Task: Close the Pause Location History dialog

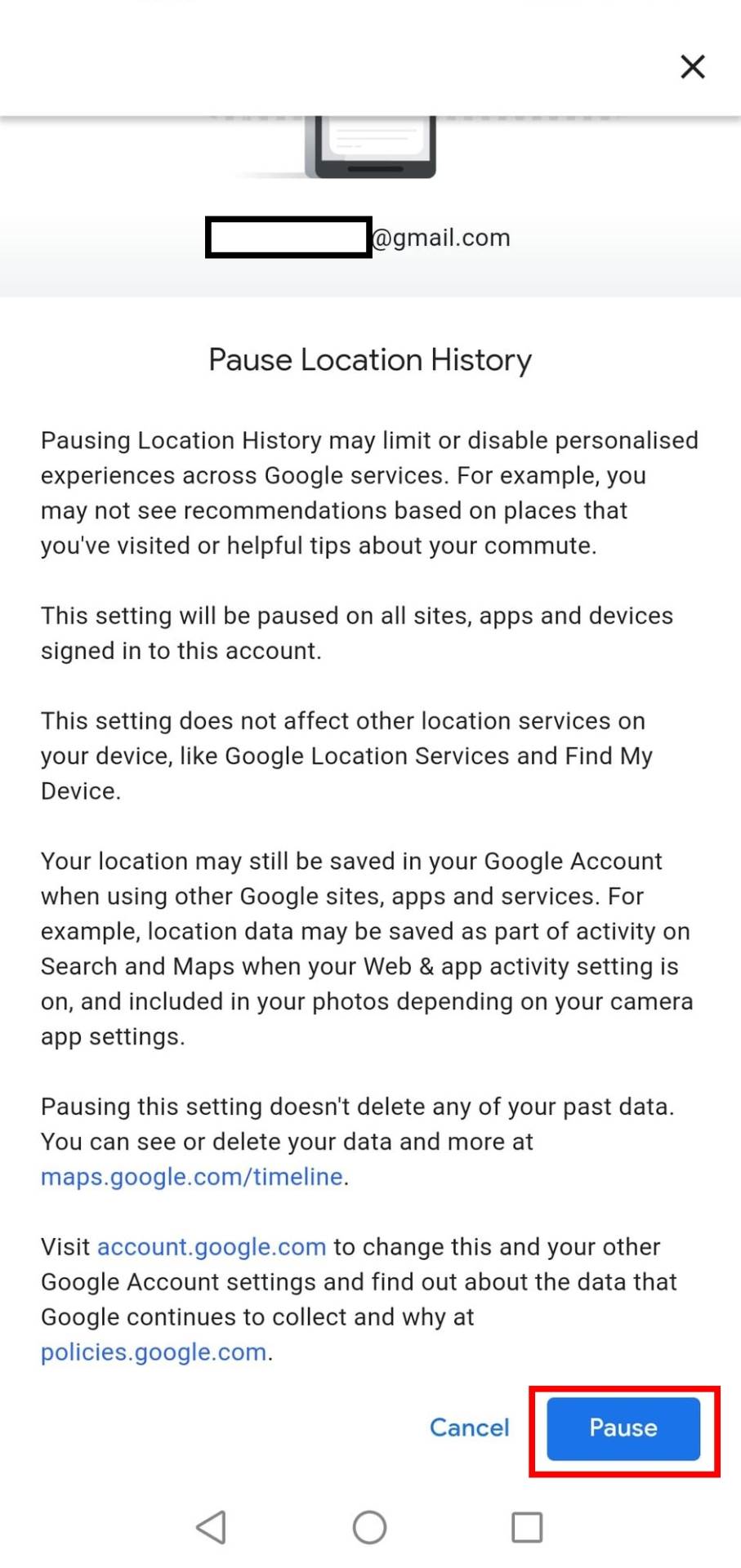Action: click(x=692, y=67)
